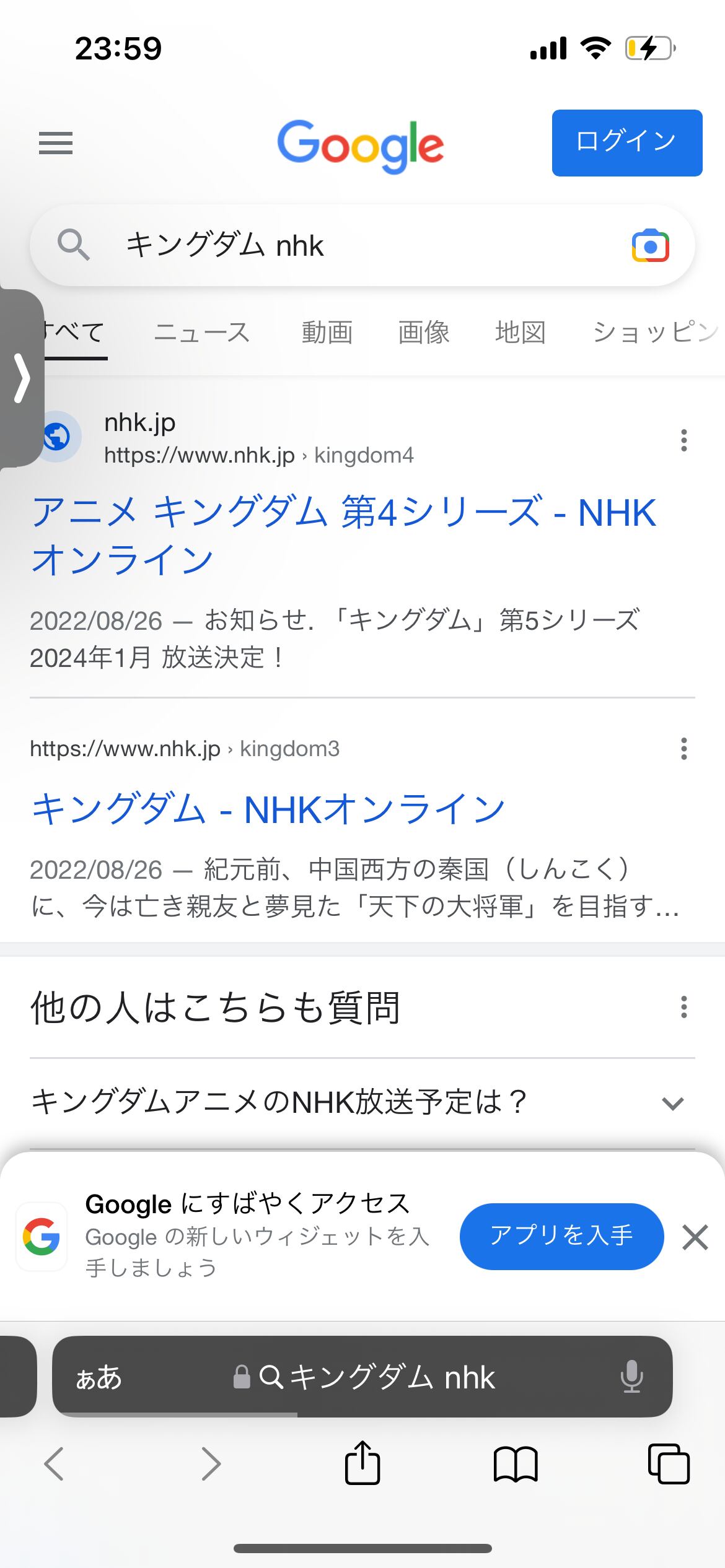Open Google Lens camera search

point(650,246)
